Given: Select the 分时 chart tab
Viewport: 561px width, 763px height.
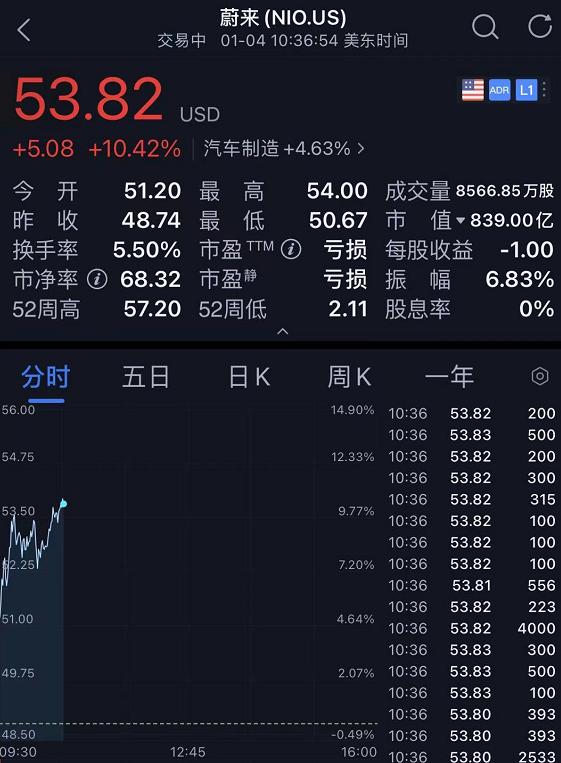Looking at the screenshot, I should point(46,378).
